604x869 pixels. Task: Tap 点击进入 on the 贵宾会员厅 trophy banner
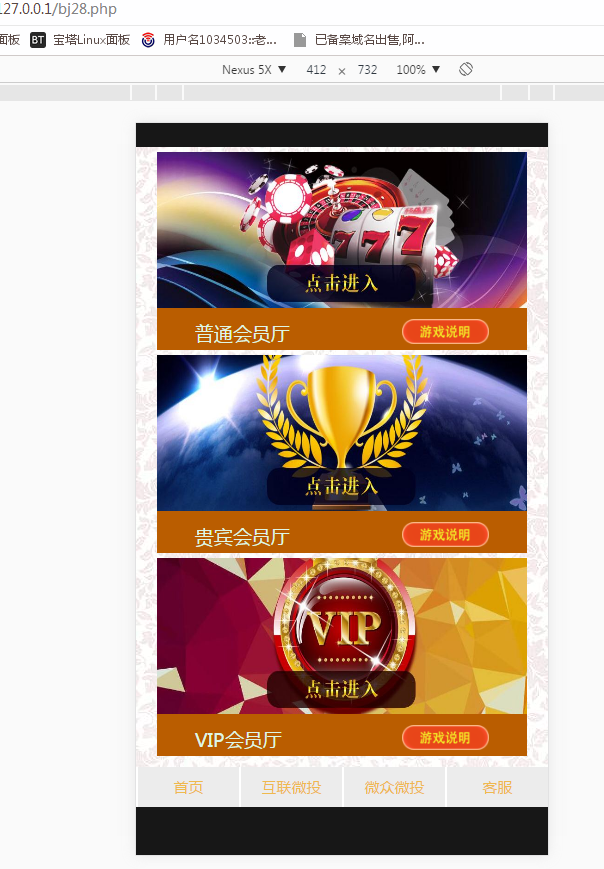[341, 486]
